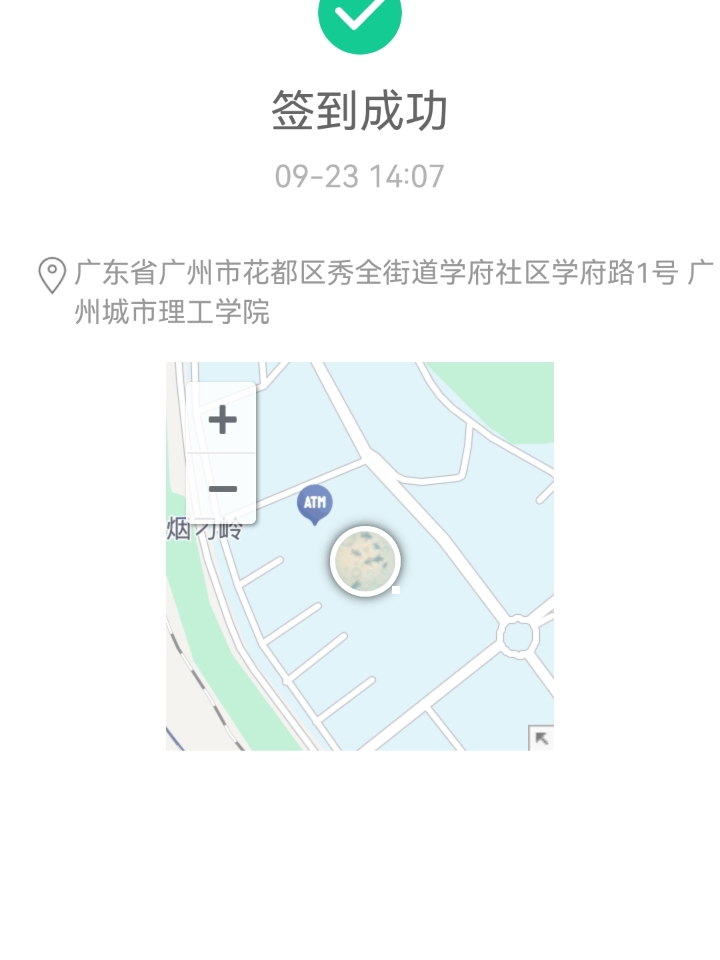Zoom out of the map

(222, 489)
